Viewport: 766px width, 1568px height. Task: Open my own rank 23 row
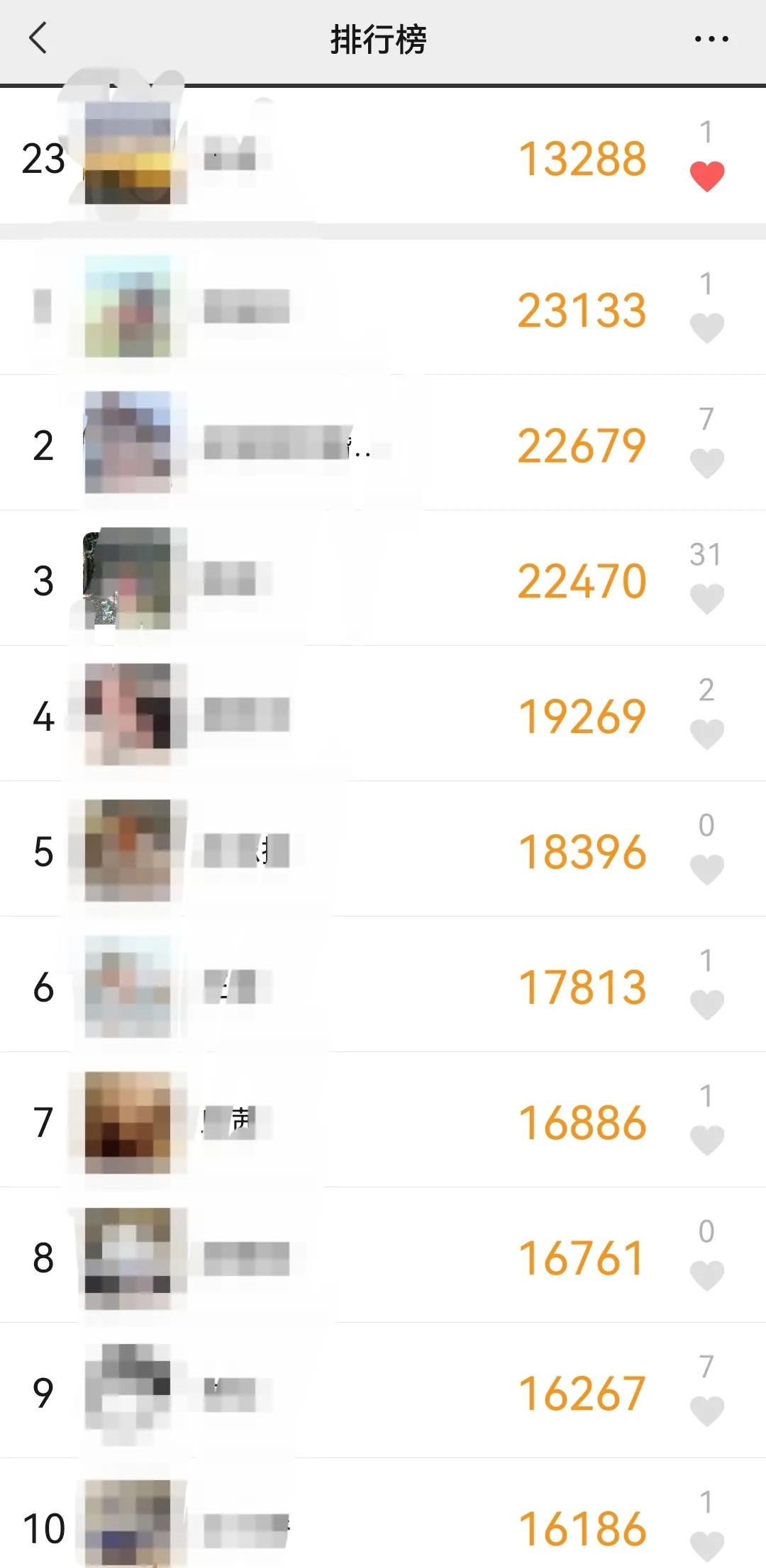[x=355, y=157]
